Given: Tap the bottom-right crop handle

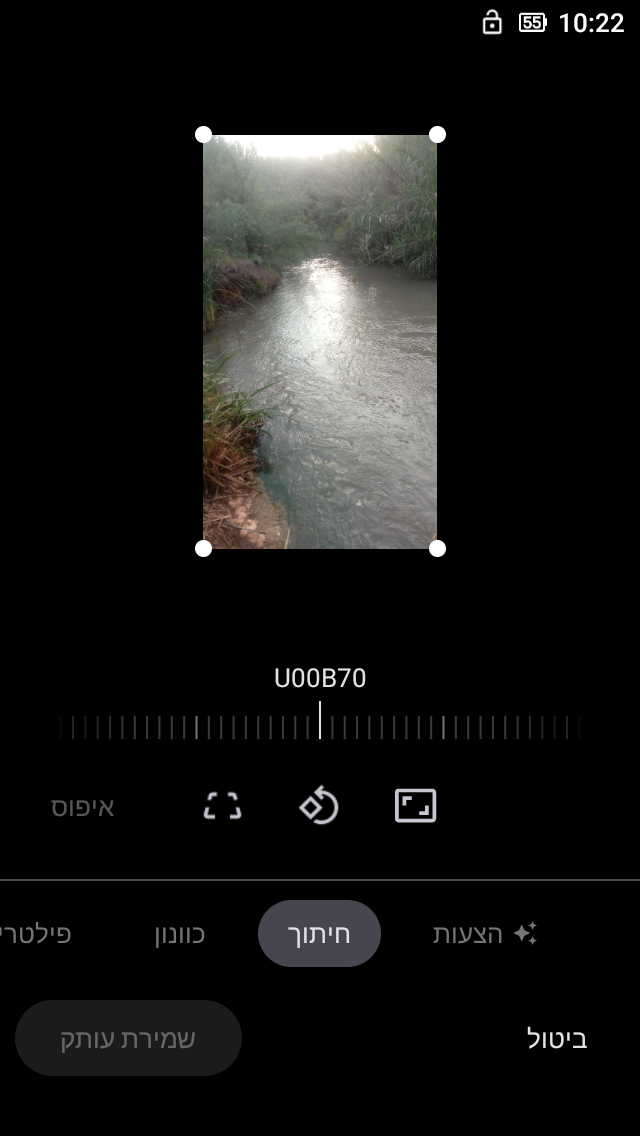Looking at the screenshot, I should (x=437, y=548).
